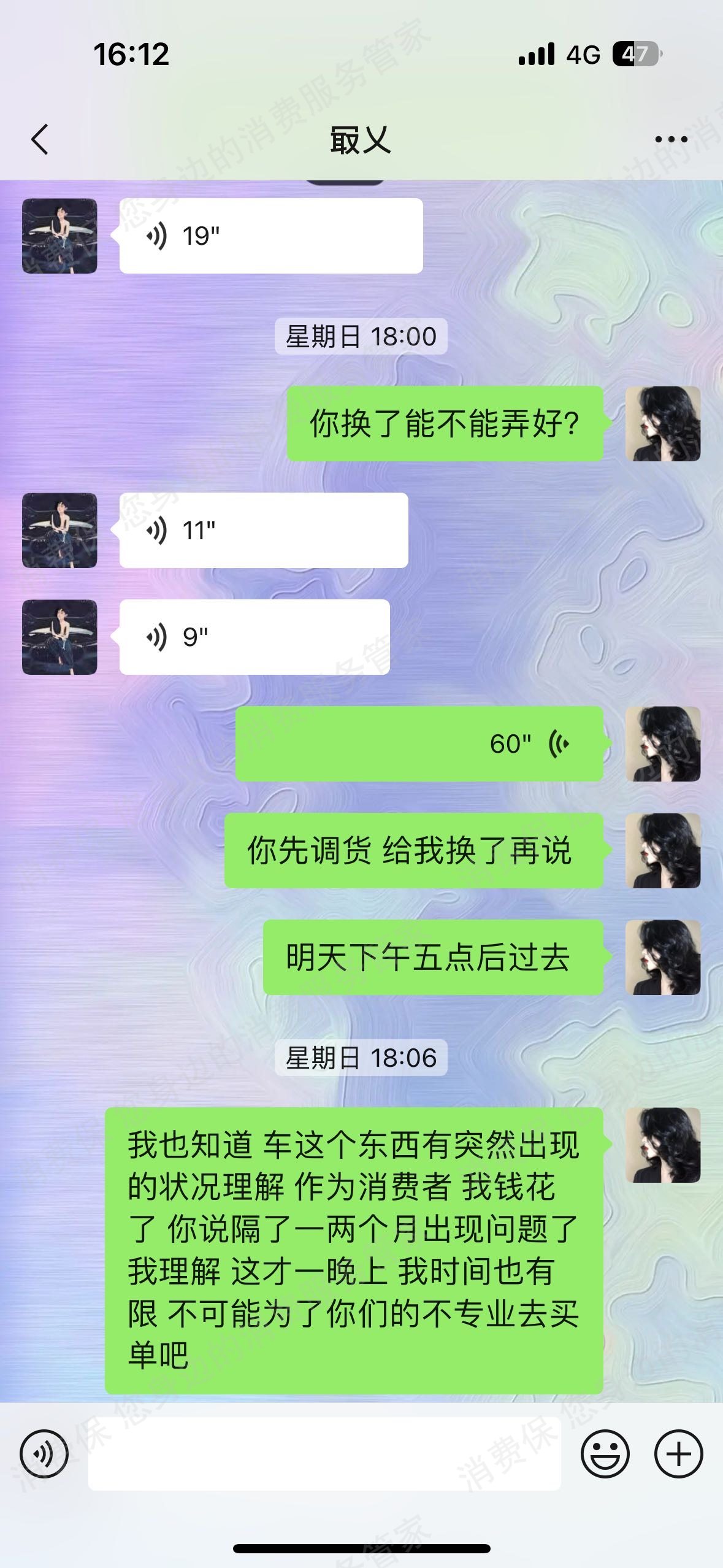Open the chat's three-dot menu
The width and height of the screenshot is (723, 1568).
[671, 140]
